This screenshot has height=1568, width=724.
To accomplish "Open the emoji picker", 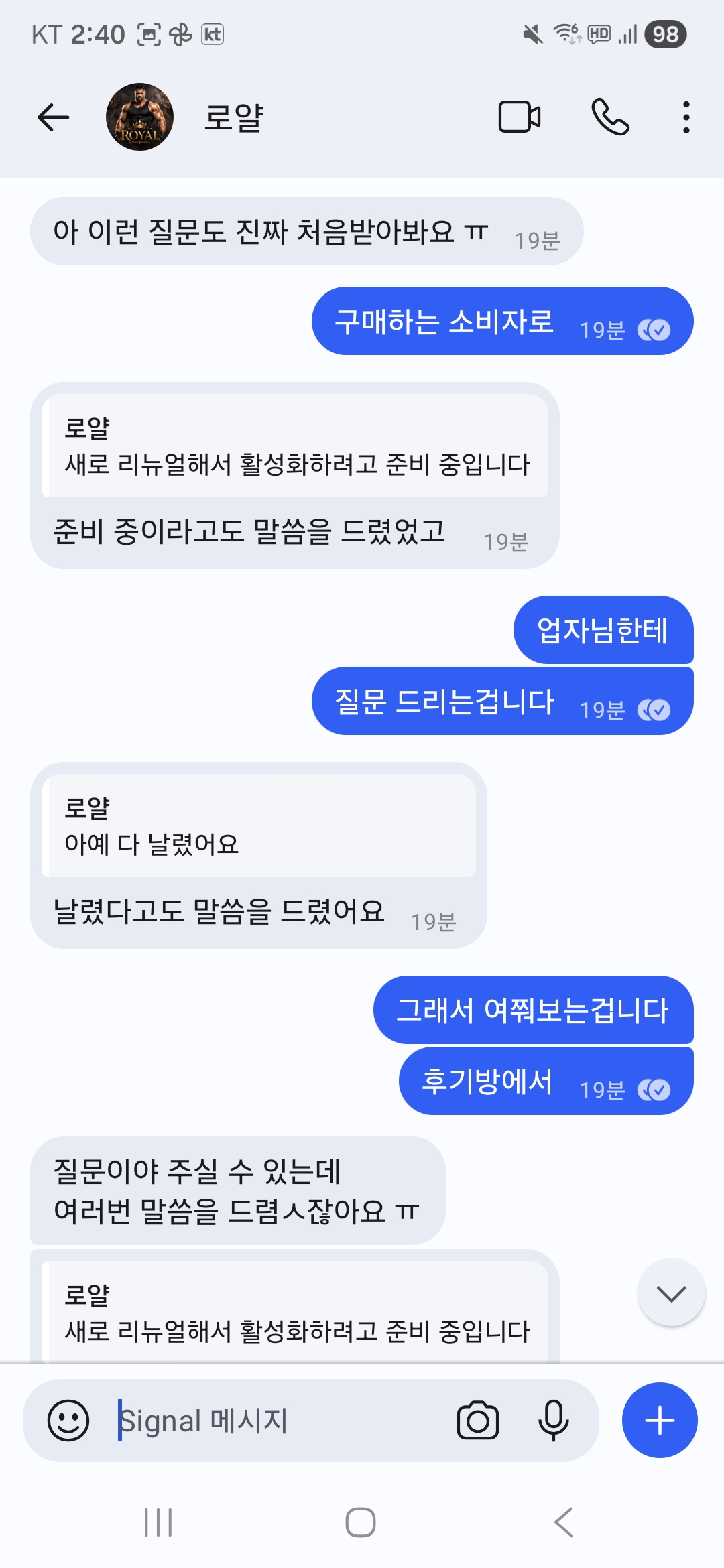I will pos(68,1420).
